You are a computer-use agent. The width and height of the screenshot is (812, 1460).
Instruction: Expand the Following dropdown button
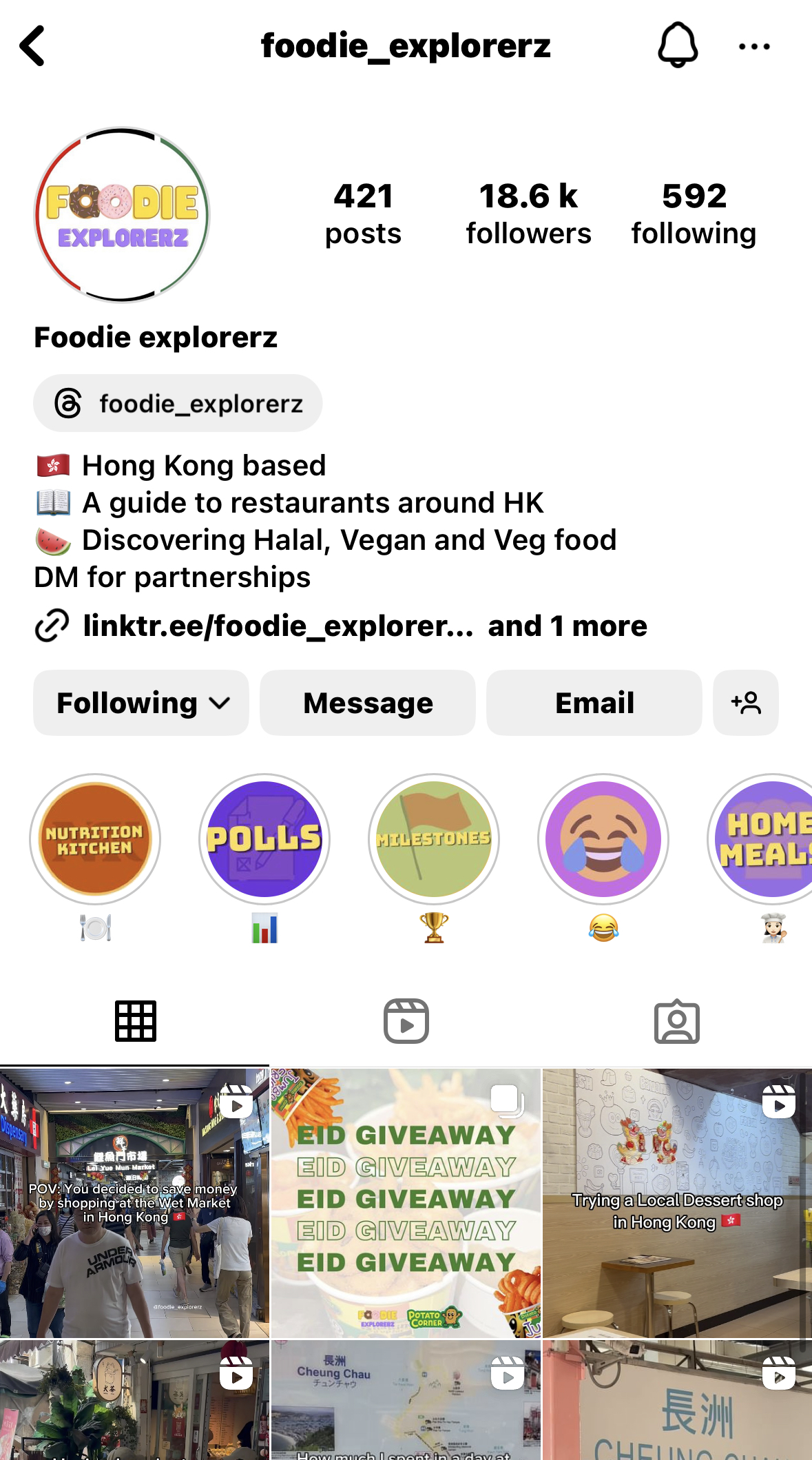[141, 703]
